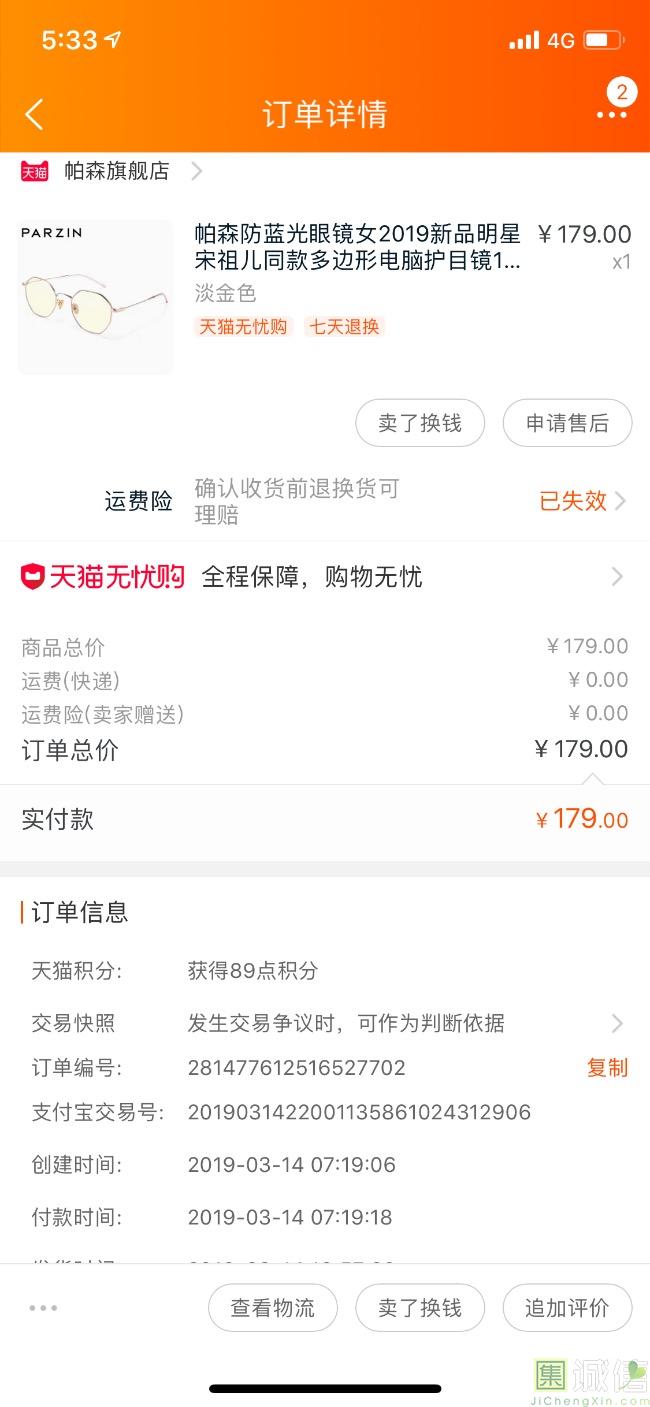Viewport: 650px width, 1407px height.
Task: Tap 卖了换钱 in the bottom bar
Action: pos(420,1308)
